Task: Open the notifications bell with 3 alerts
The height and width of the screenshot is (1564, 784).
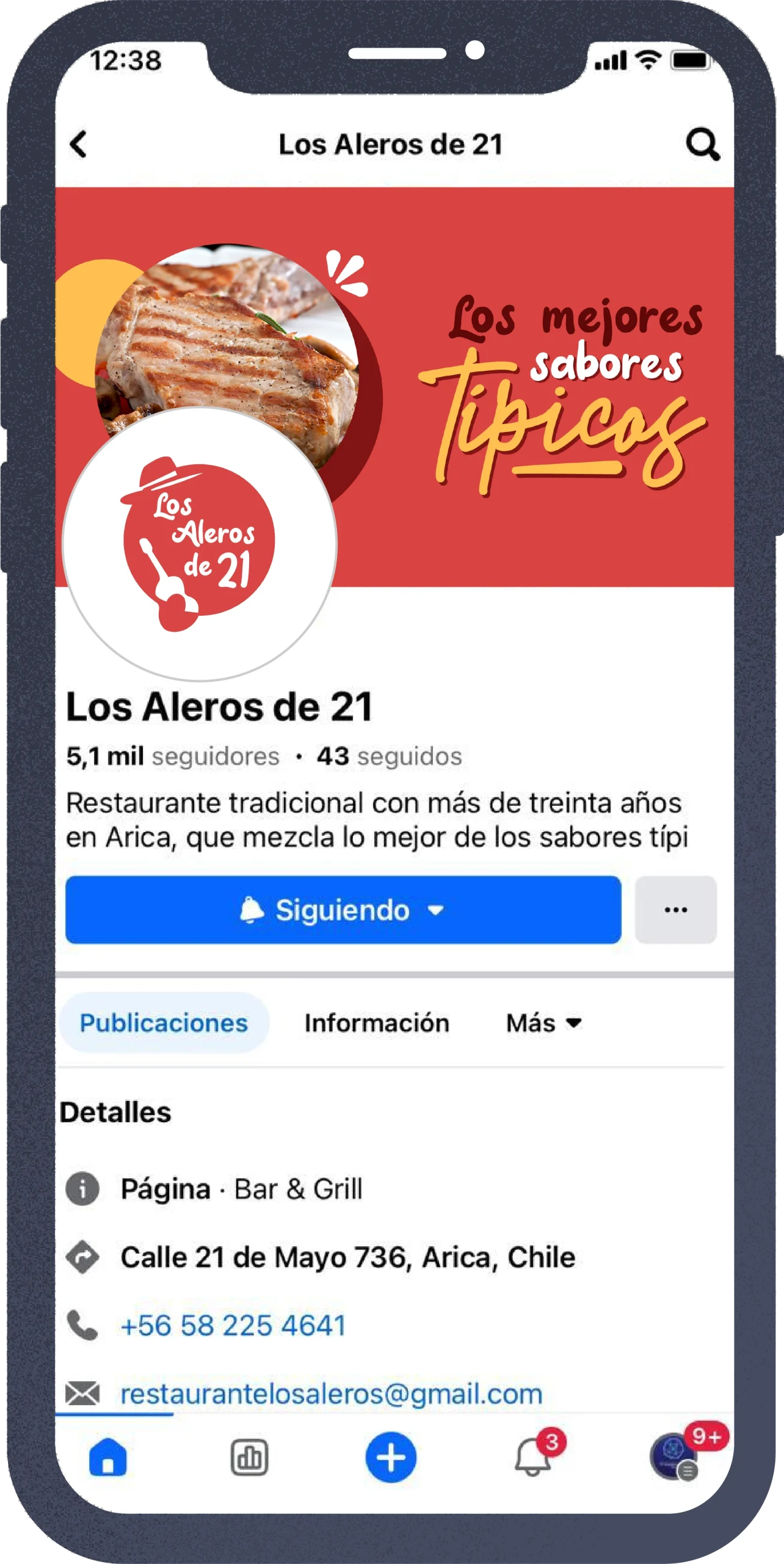Action: pyautogui.click(x=532, y=1458)
